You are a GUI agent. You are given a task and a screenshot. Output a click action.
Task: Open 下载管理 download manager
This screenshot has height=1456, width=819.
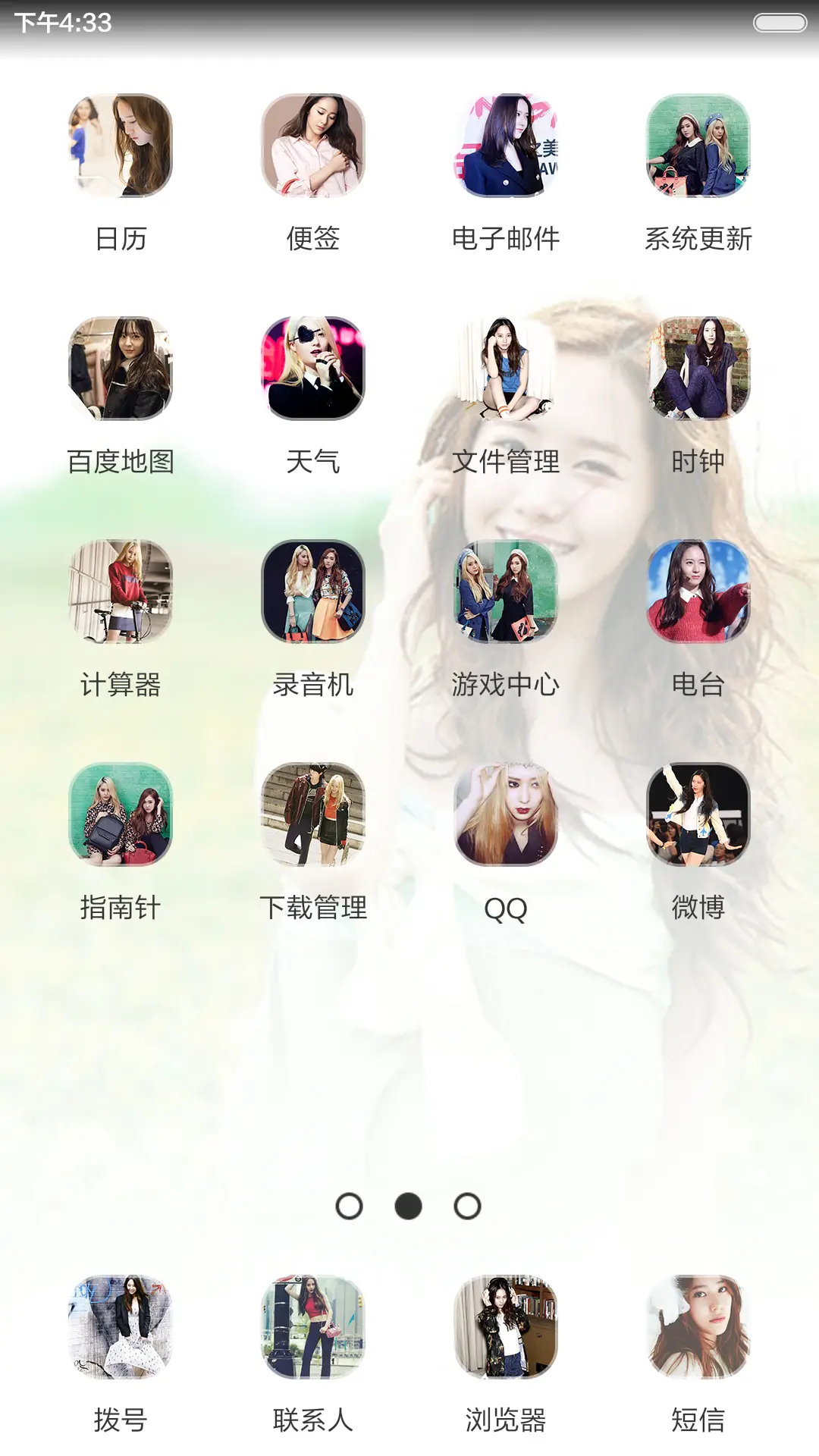pos(313,814)
